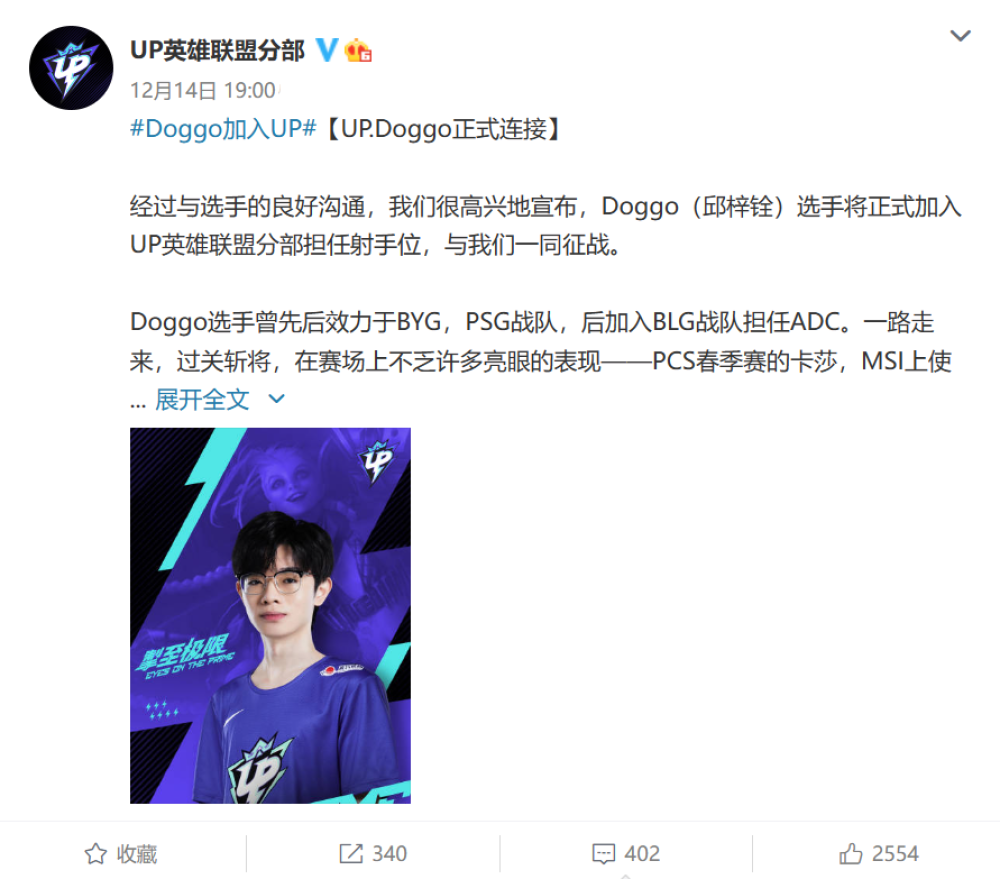This screenshot has width=1000, height=879.
Task: Open the UP英雄联盟分部 account name
Action: (x=218, y=50)
